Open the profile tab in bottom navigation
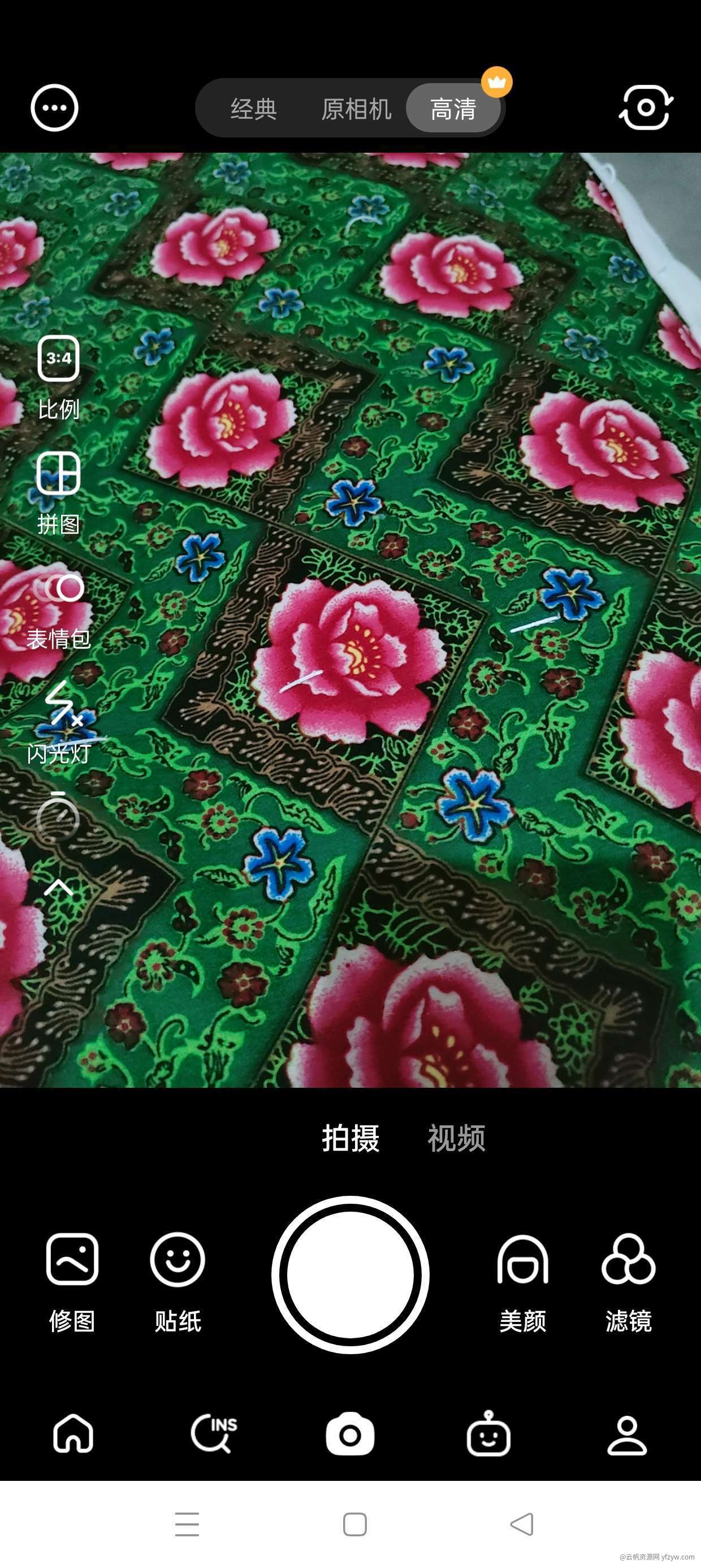Screen dimensions: 701x1568 pyautogui.click(x=627, y=1435)
